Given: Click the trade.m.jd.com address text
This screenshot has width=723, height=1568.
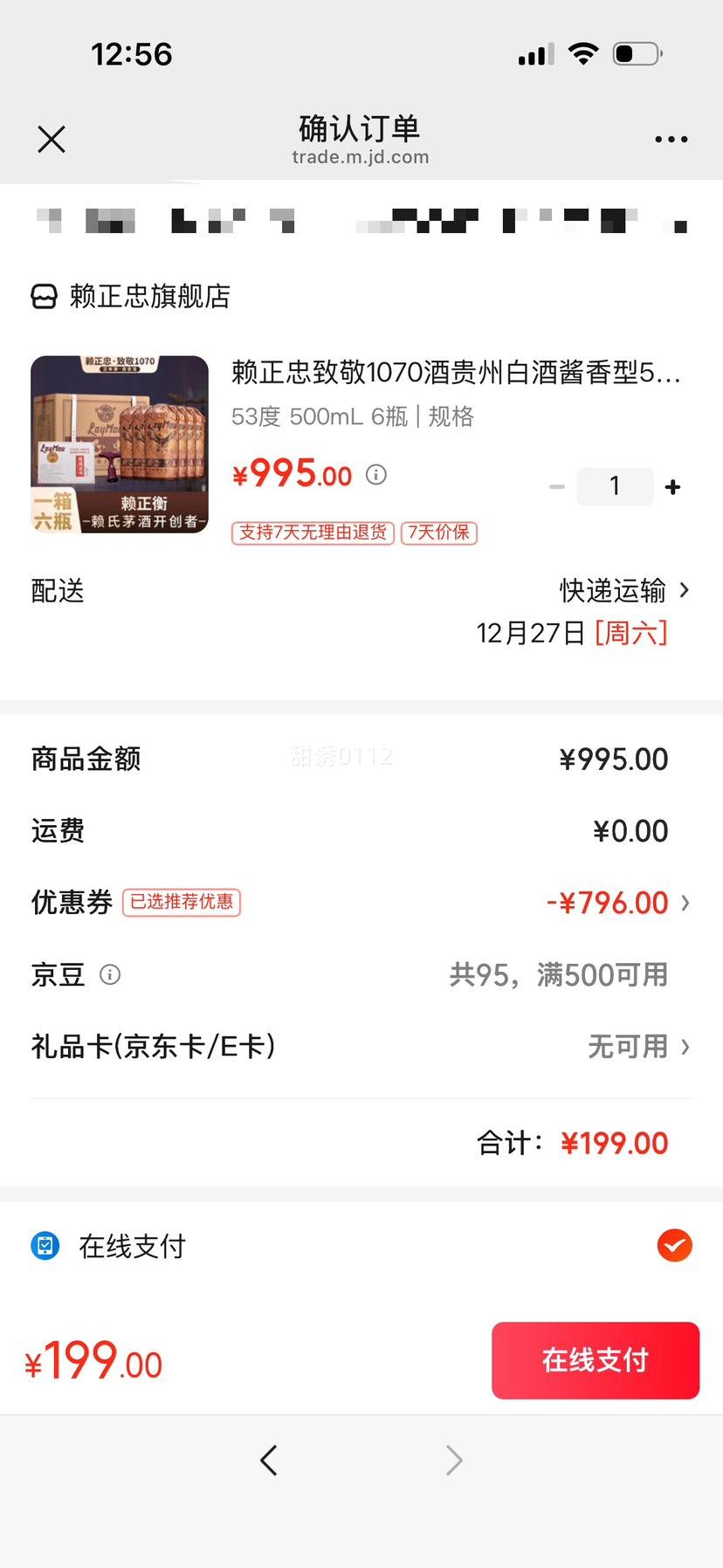Looking at the screenshot, I should 361,157.
